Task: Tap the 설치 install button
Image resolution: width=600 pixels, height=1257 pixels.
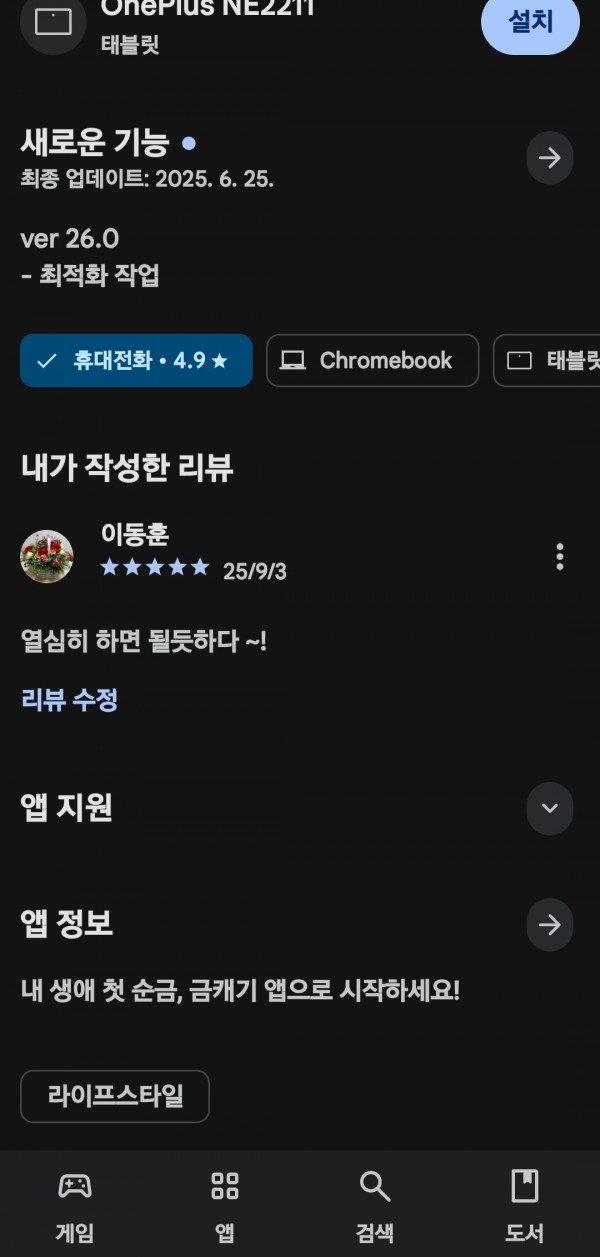Action: point(531,22)
